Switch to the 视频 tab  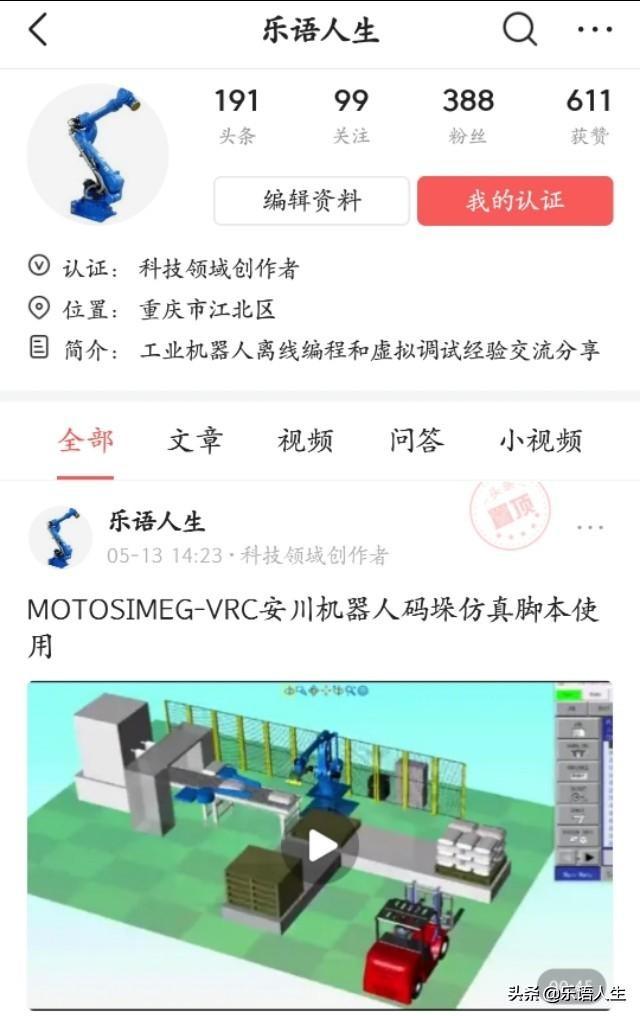coord(306,440)
